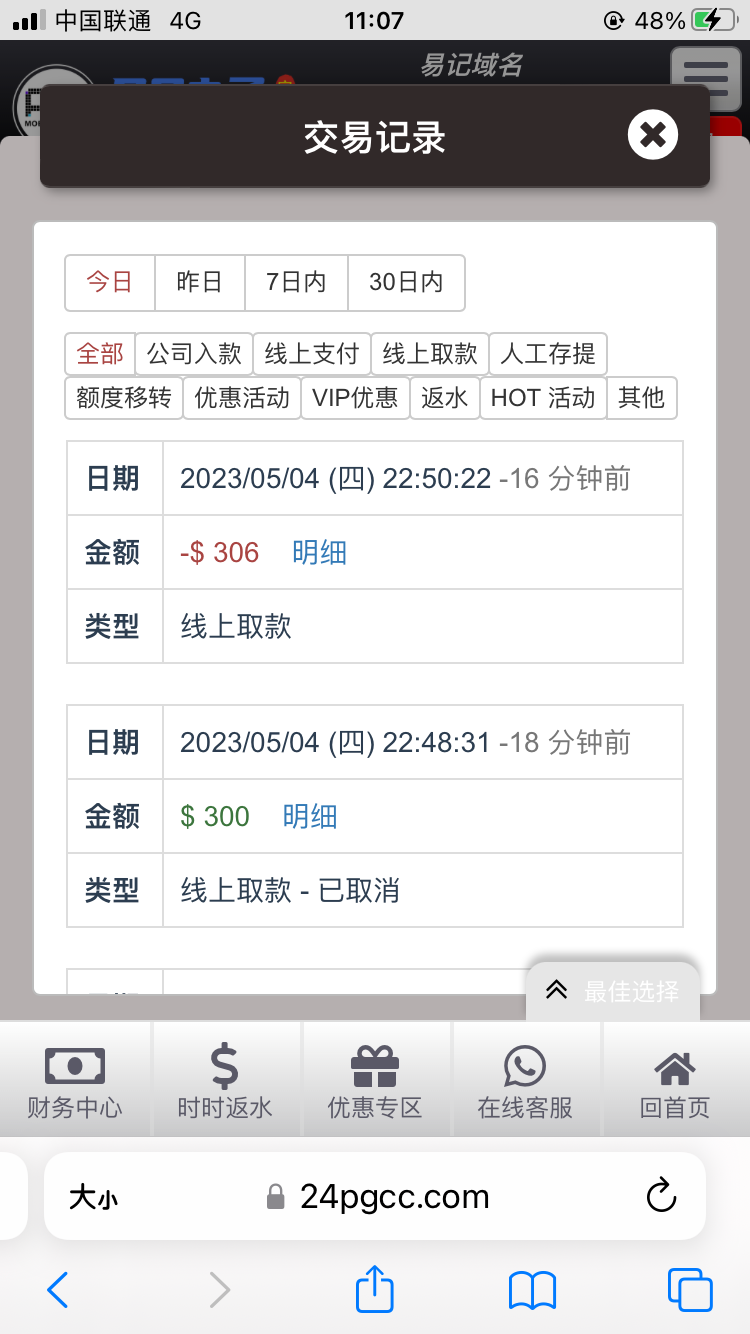Filter by 公司入款
750x1334 pixels.
194,354
